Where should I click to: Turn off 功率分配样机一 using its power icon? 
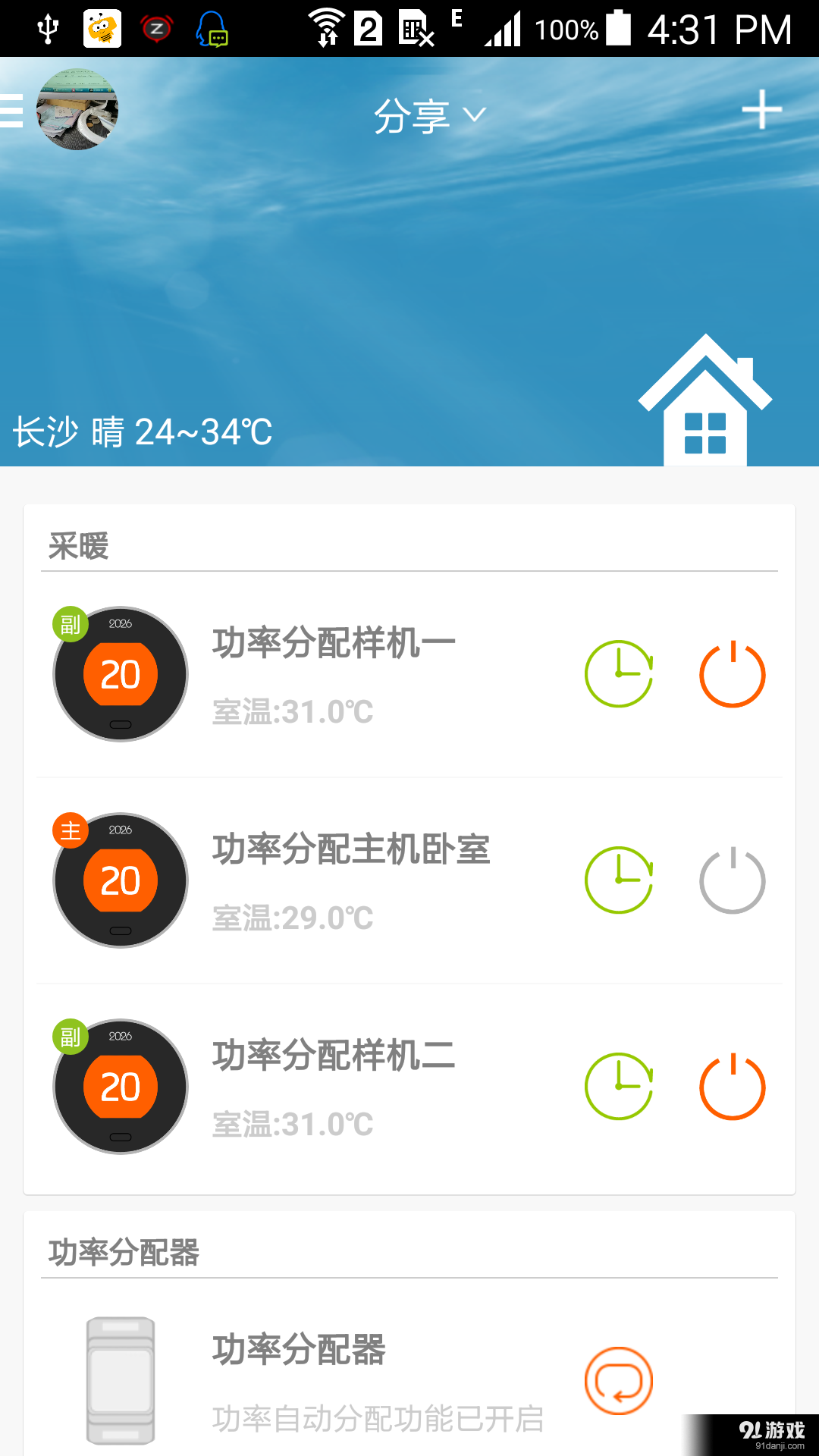[x=732, y=673]
